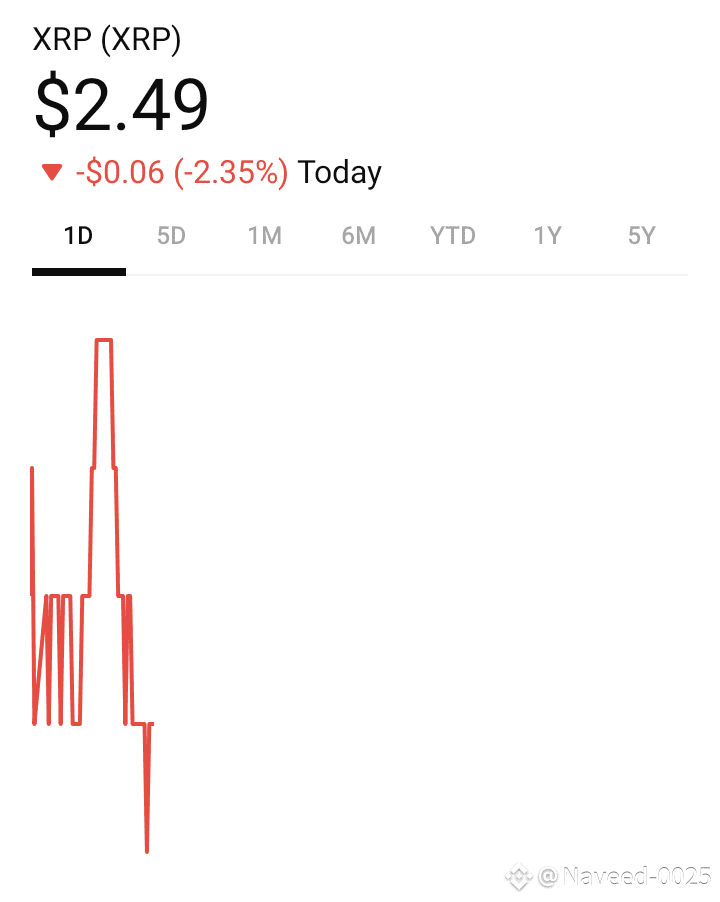This screenshot has height=902, width=720.
Task: Select the 1D time range tab
Action: [78, 236]
